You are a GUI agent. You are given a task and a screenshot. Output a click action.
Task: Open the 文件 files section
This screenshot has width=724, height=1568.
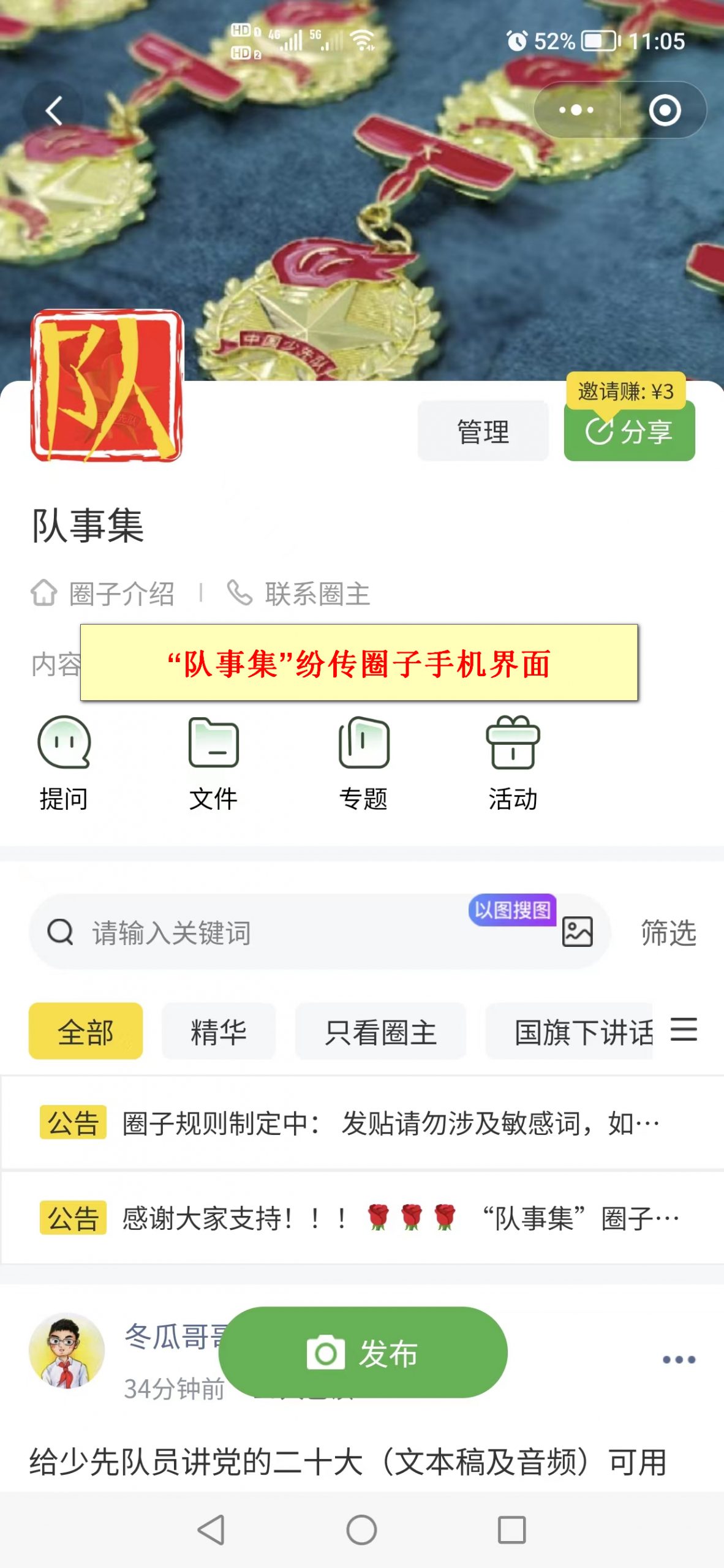(213, 763)
